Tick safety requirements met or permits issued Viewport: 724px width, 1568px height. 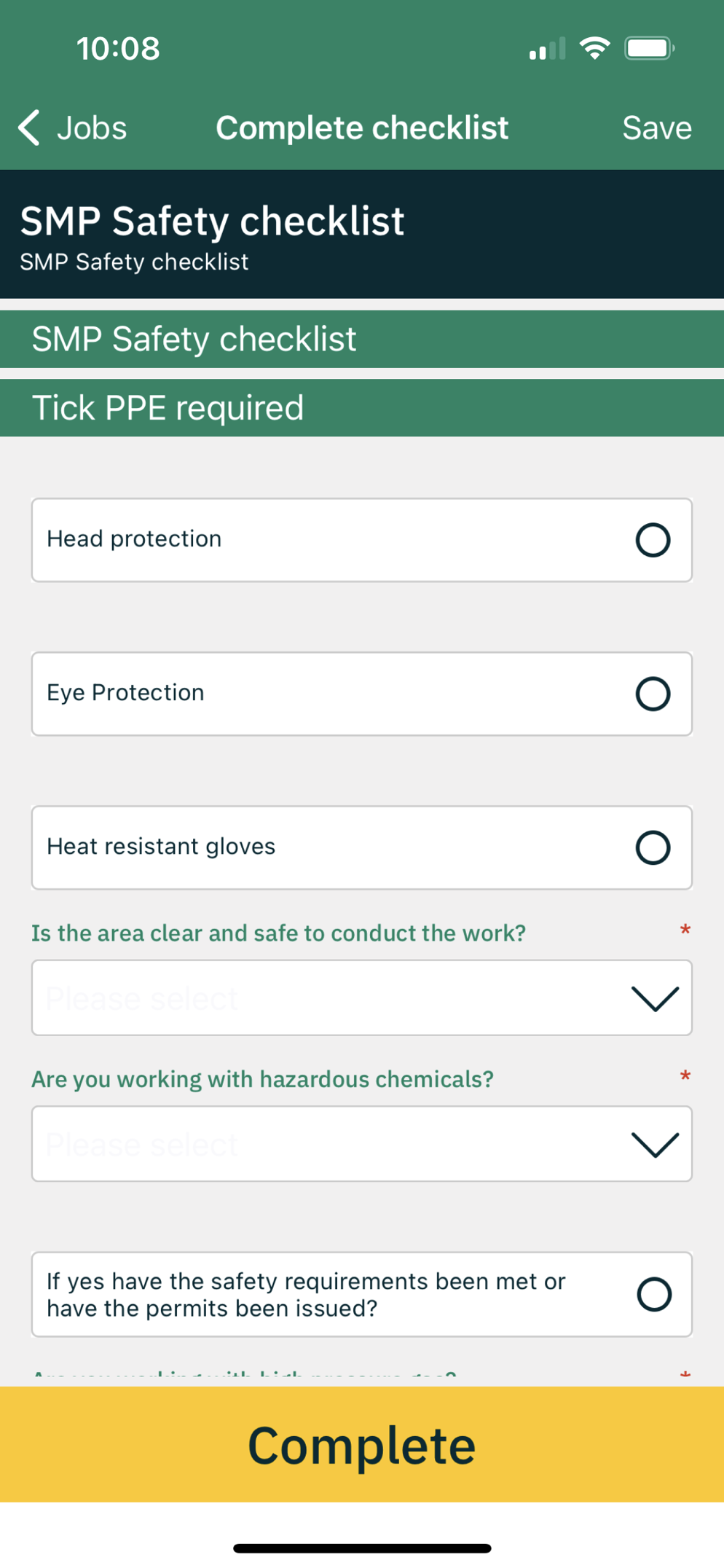click(x=653, y=1294)
